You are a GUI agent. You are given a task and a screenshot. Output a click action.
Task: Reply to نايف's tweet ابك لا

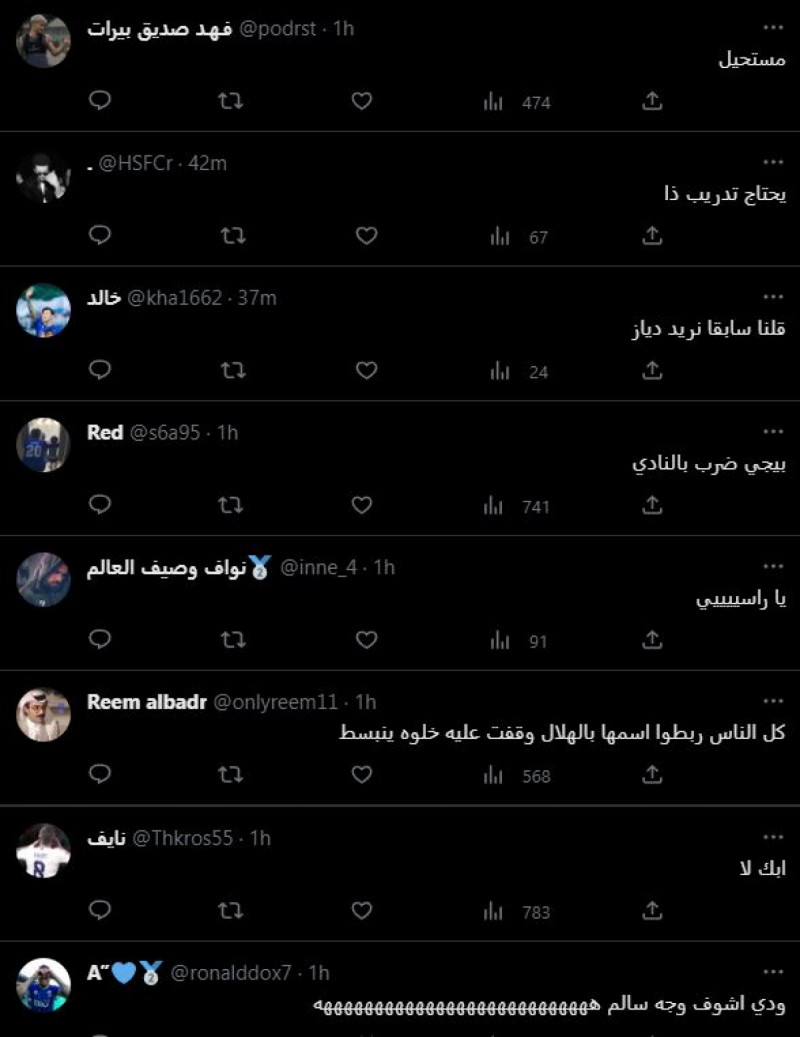tap(99, 911)
